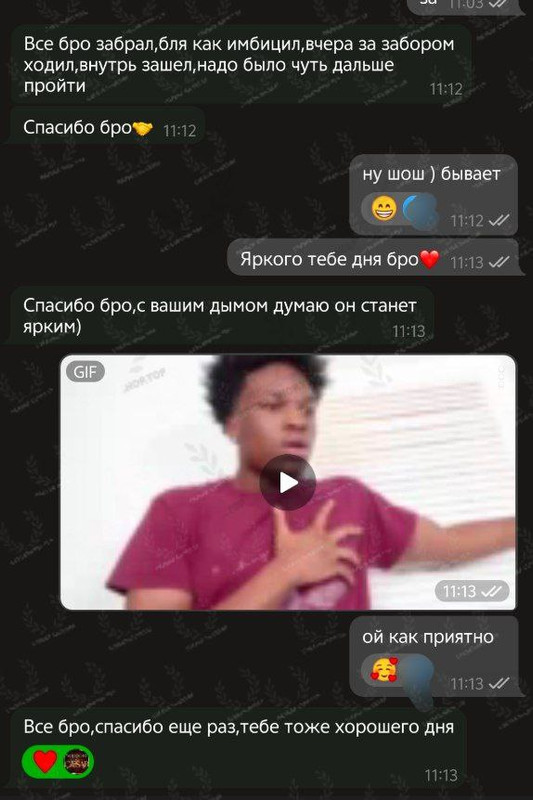
Task: Play the GIF in the chat
Action: [x=288, y=482]
